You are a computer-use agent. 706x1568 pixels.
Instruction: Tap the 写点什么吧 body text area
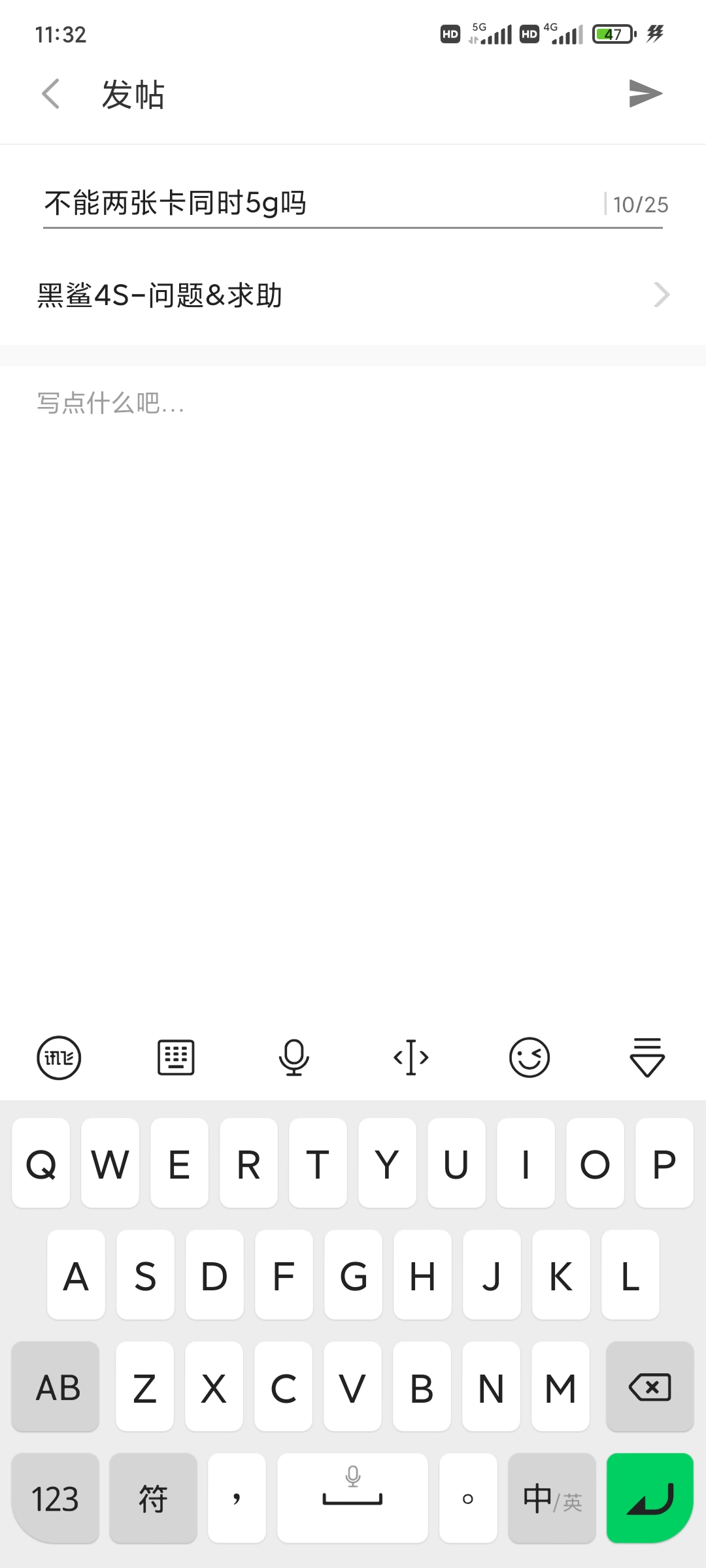point(353,693)
